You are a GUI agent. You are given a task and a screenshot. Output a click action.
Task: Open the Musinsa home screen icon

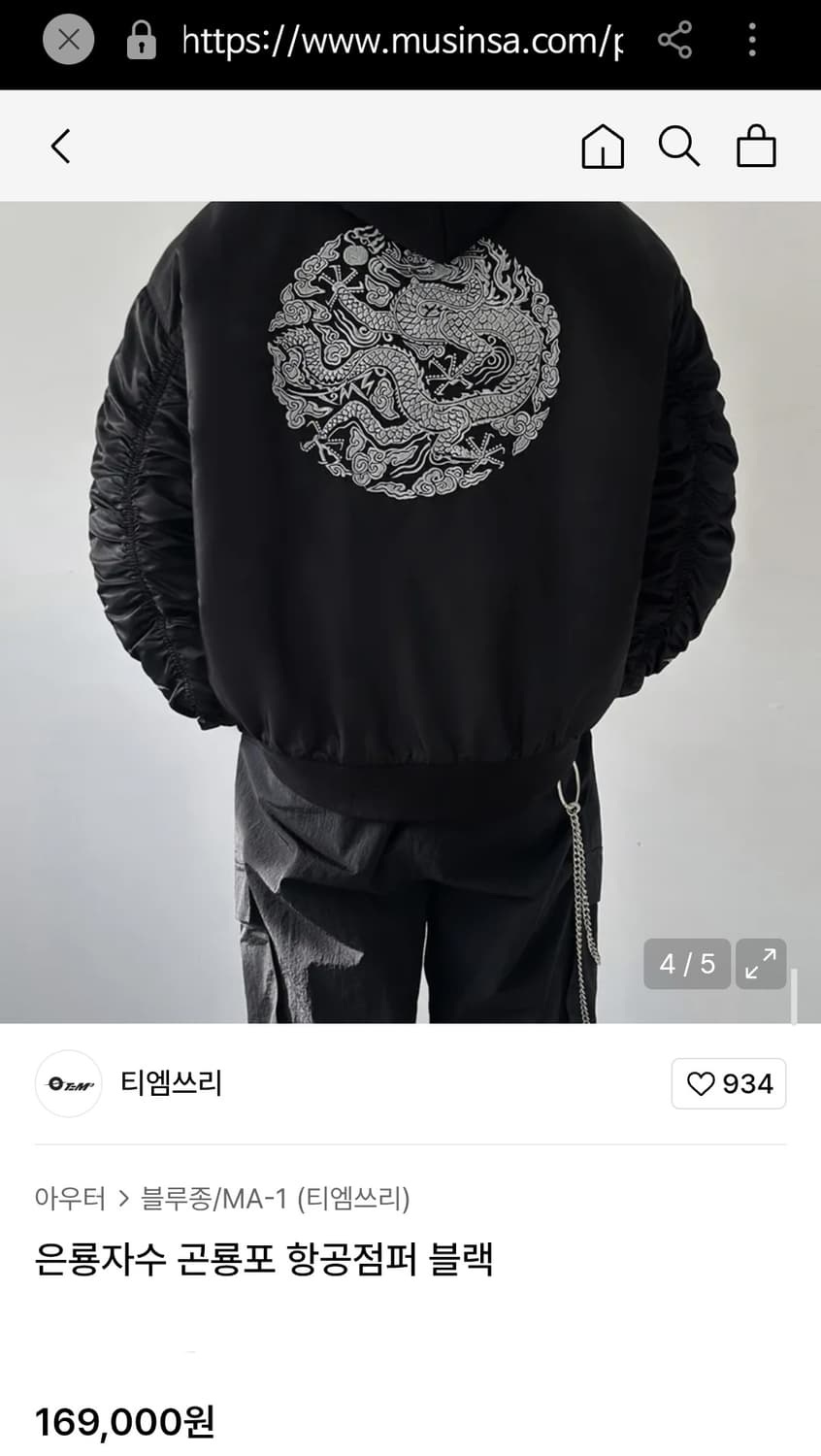click(x=602, y=147)
